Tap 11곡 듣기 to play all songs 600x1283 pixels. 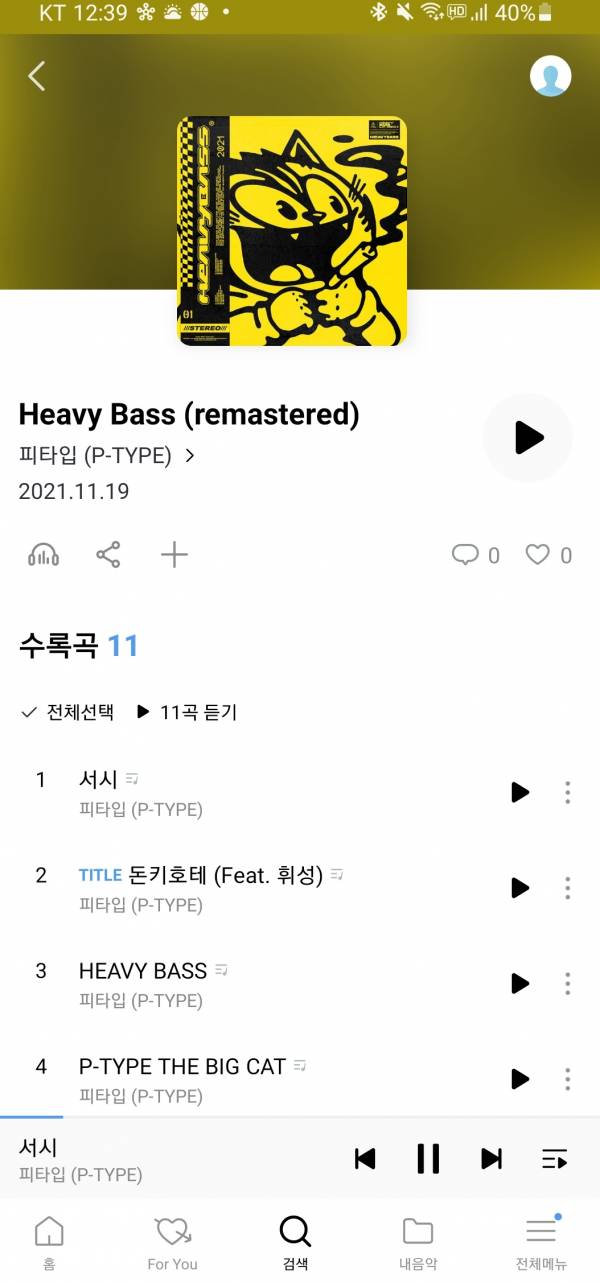point(187,712)
